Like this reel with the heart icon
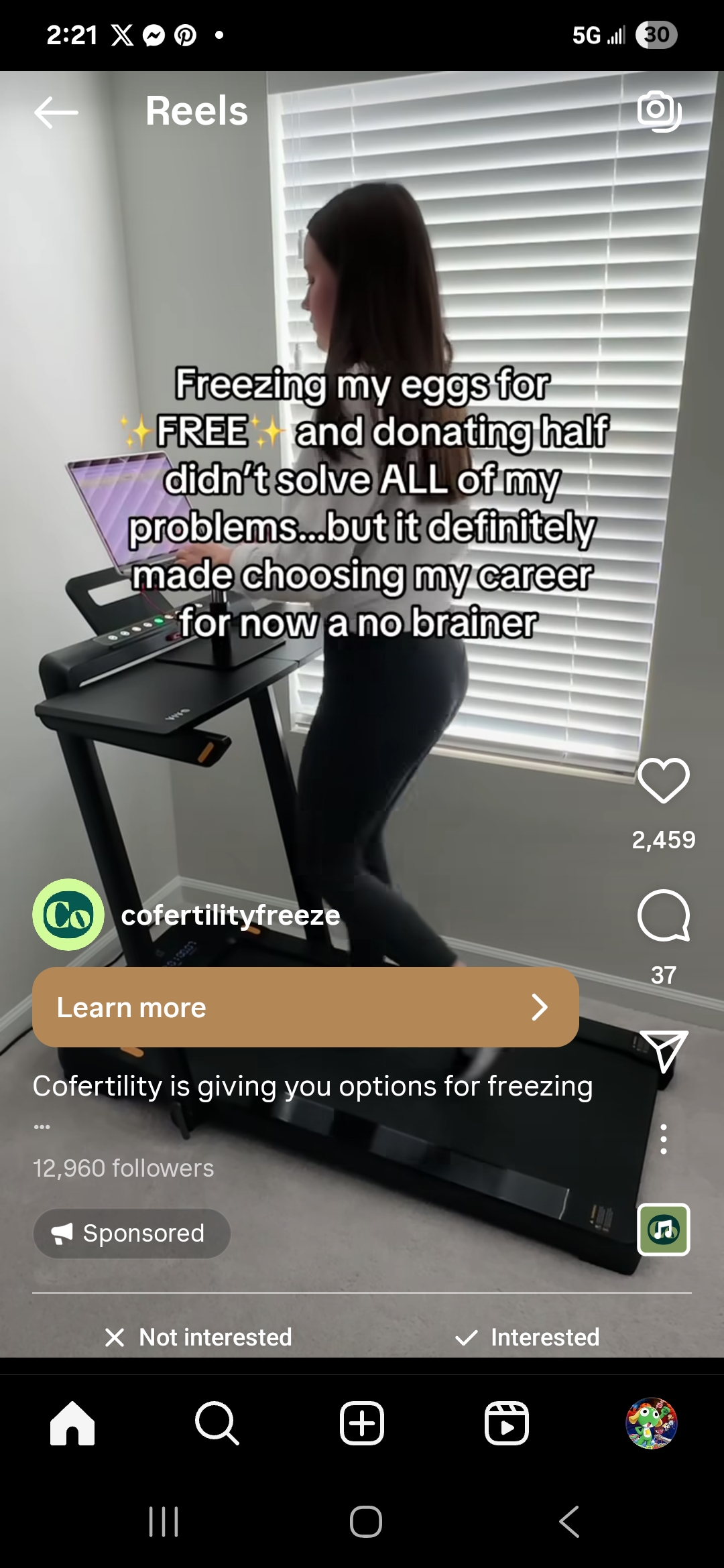Image resolution: width=724 pixels, height=1568 pixels. 664,781
